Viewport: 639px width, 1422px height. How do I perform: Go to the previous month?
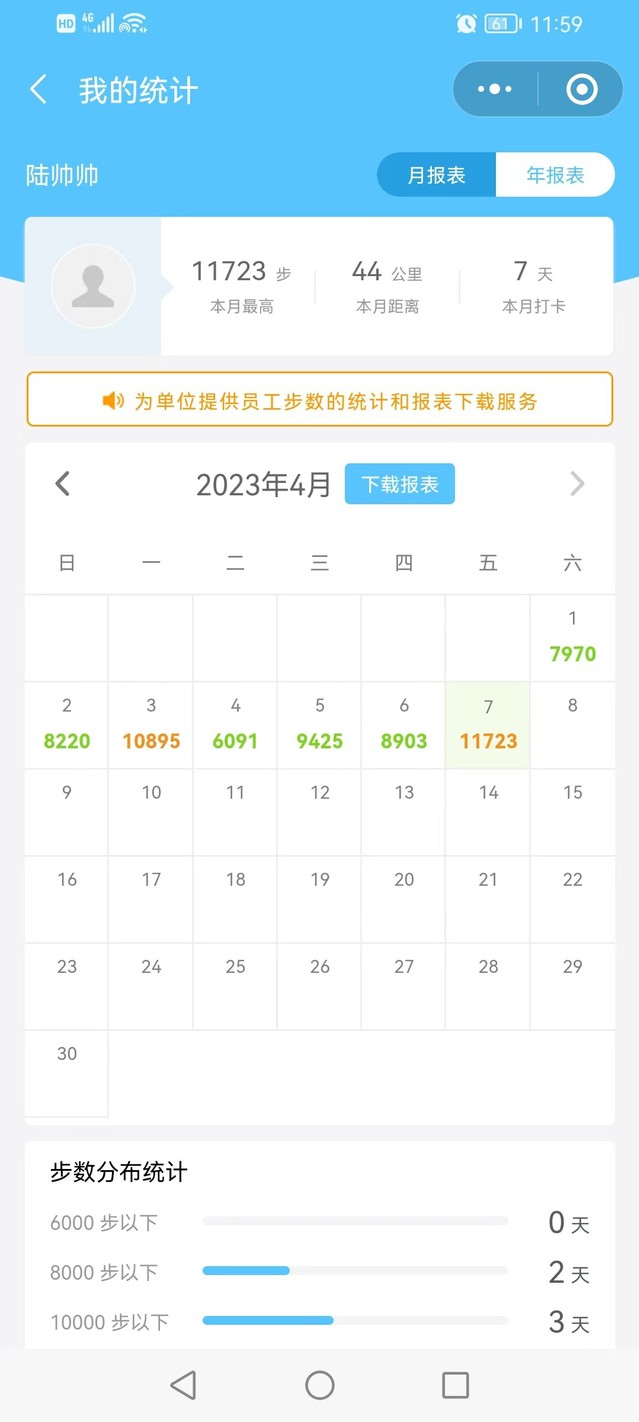[x=63, y=484]
